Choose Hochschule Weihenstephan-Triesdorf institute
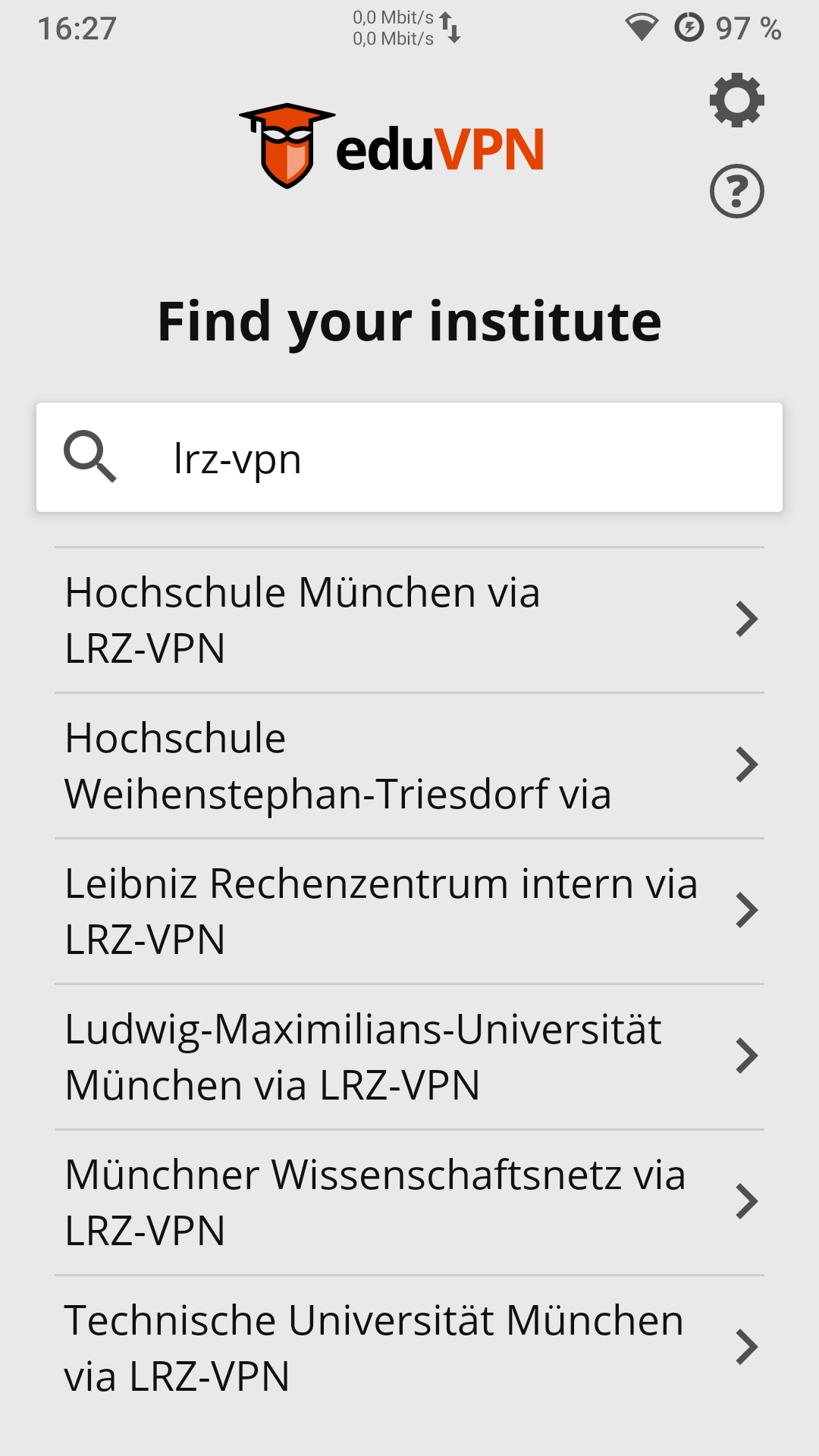The width and height of the screenshot is (819, 1456). point(409,766)
